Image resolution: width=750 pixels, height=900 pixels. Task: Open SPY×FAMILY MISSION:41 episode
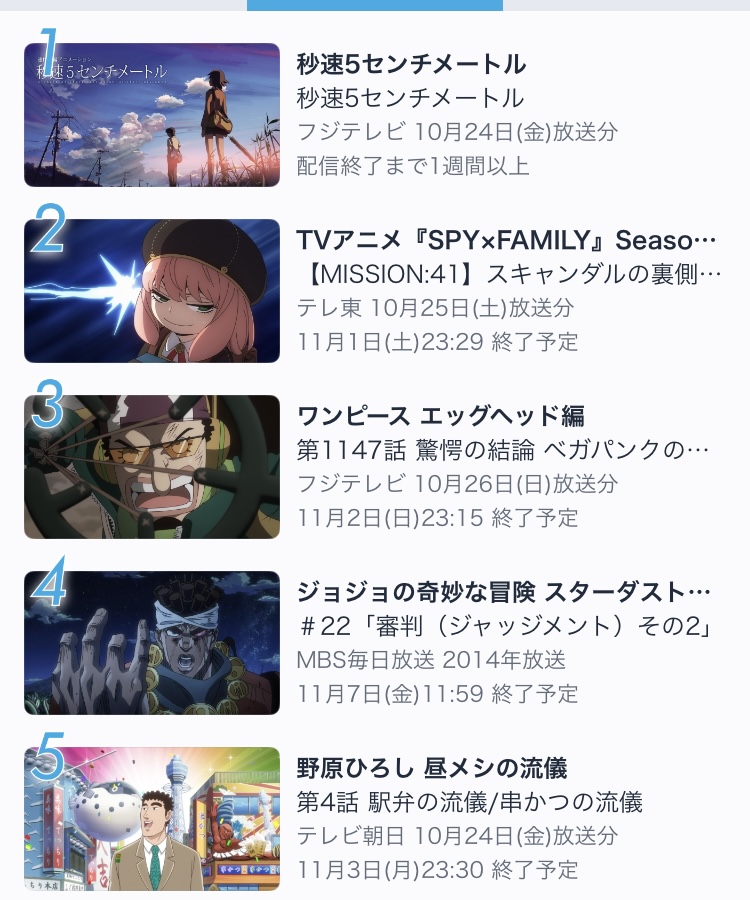point(375,291)
